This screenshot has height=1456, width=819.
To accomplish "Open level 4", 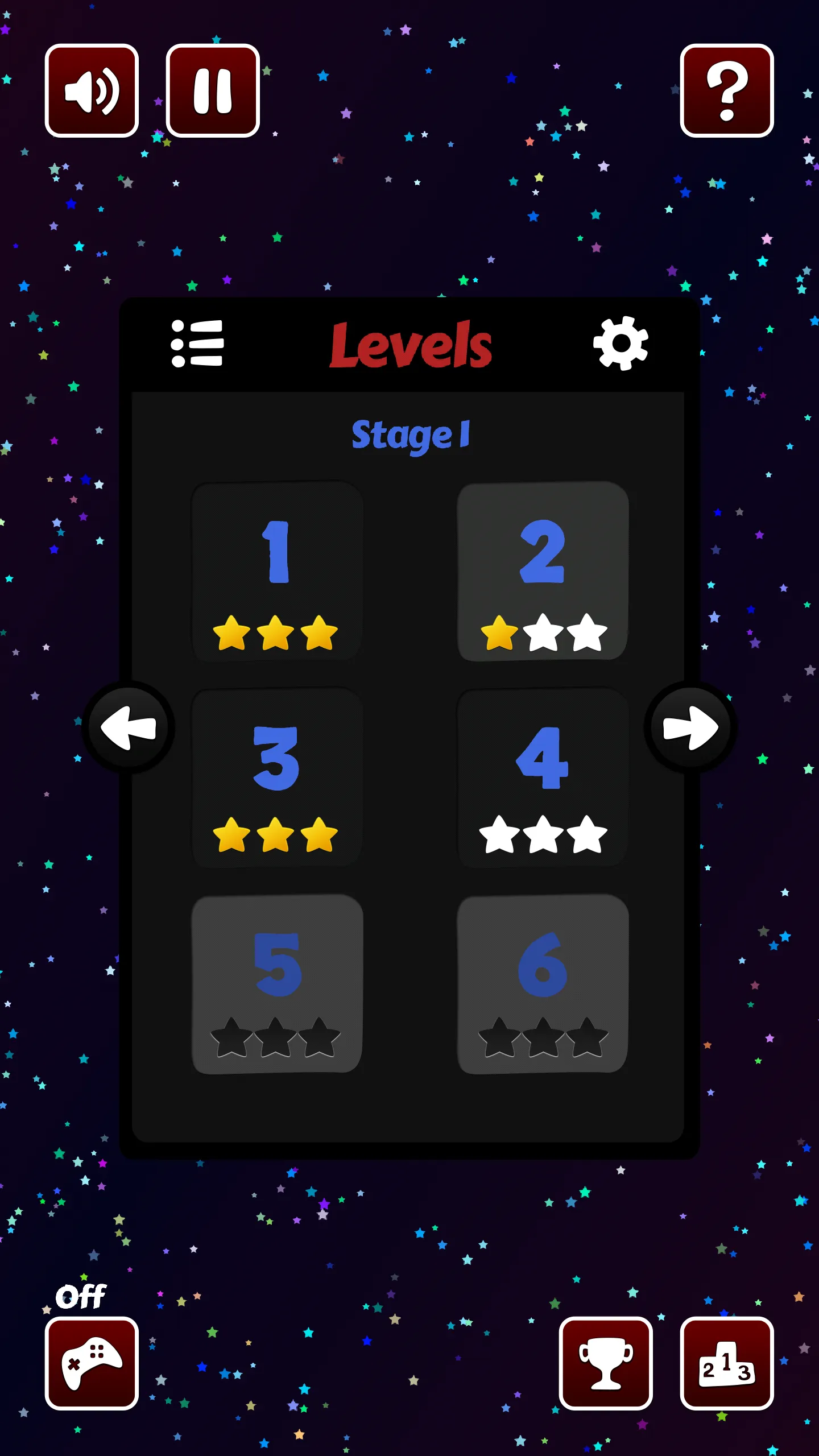I will [543, 777].
